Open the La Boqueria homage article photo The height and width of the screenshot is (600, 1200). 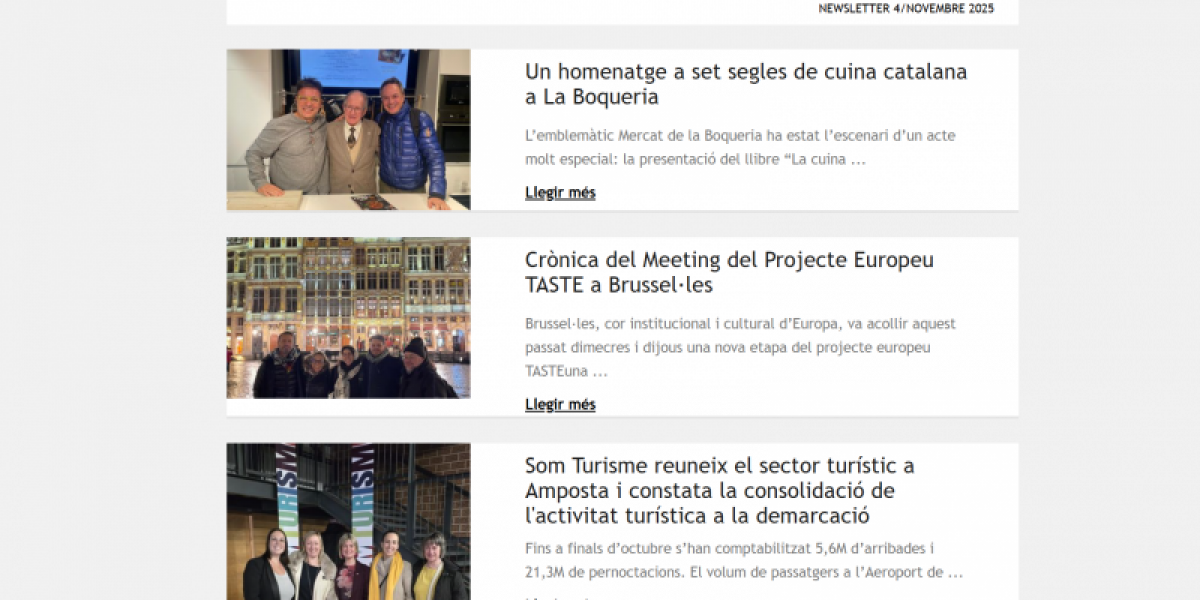[348, 130]
